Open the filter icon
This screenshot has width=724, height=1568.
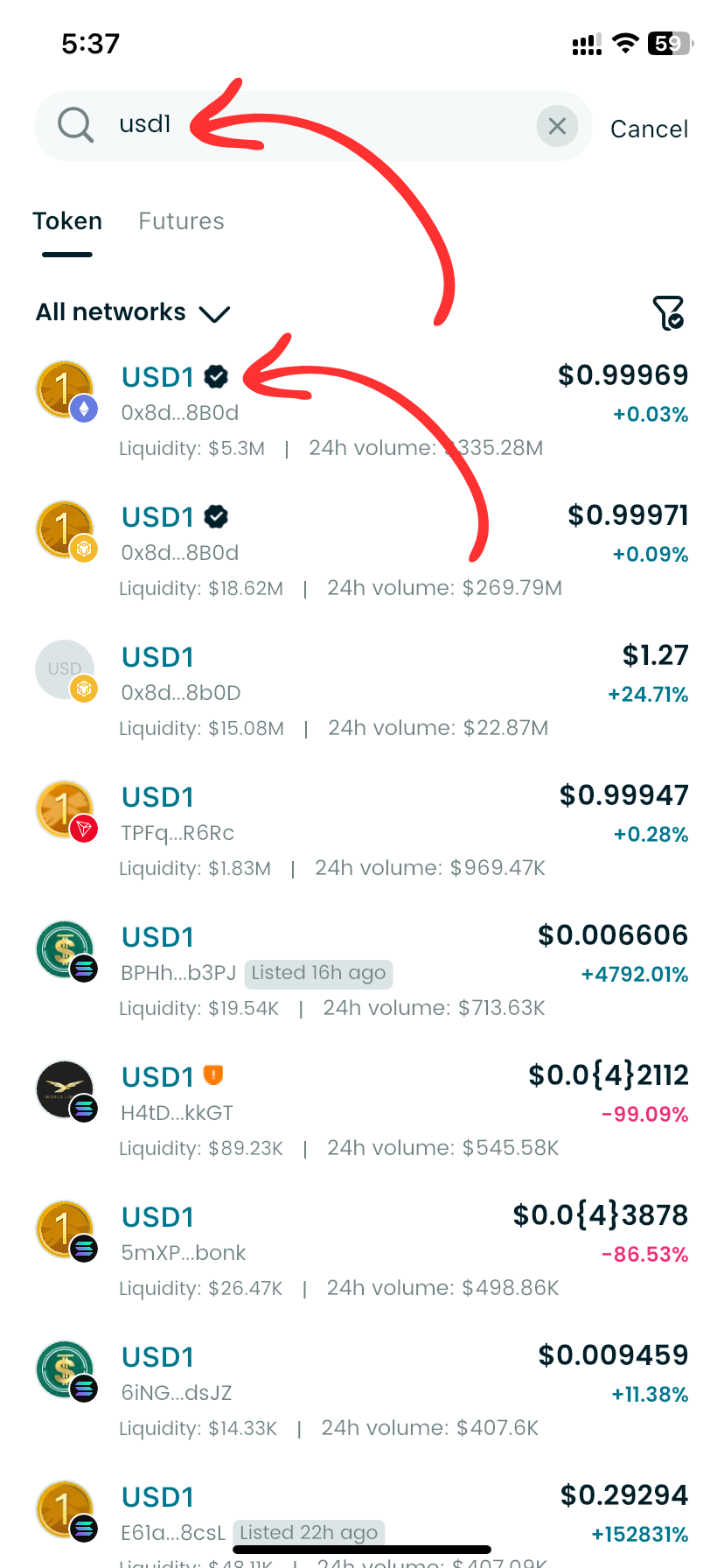[x=669, y=312]
